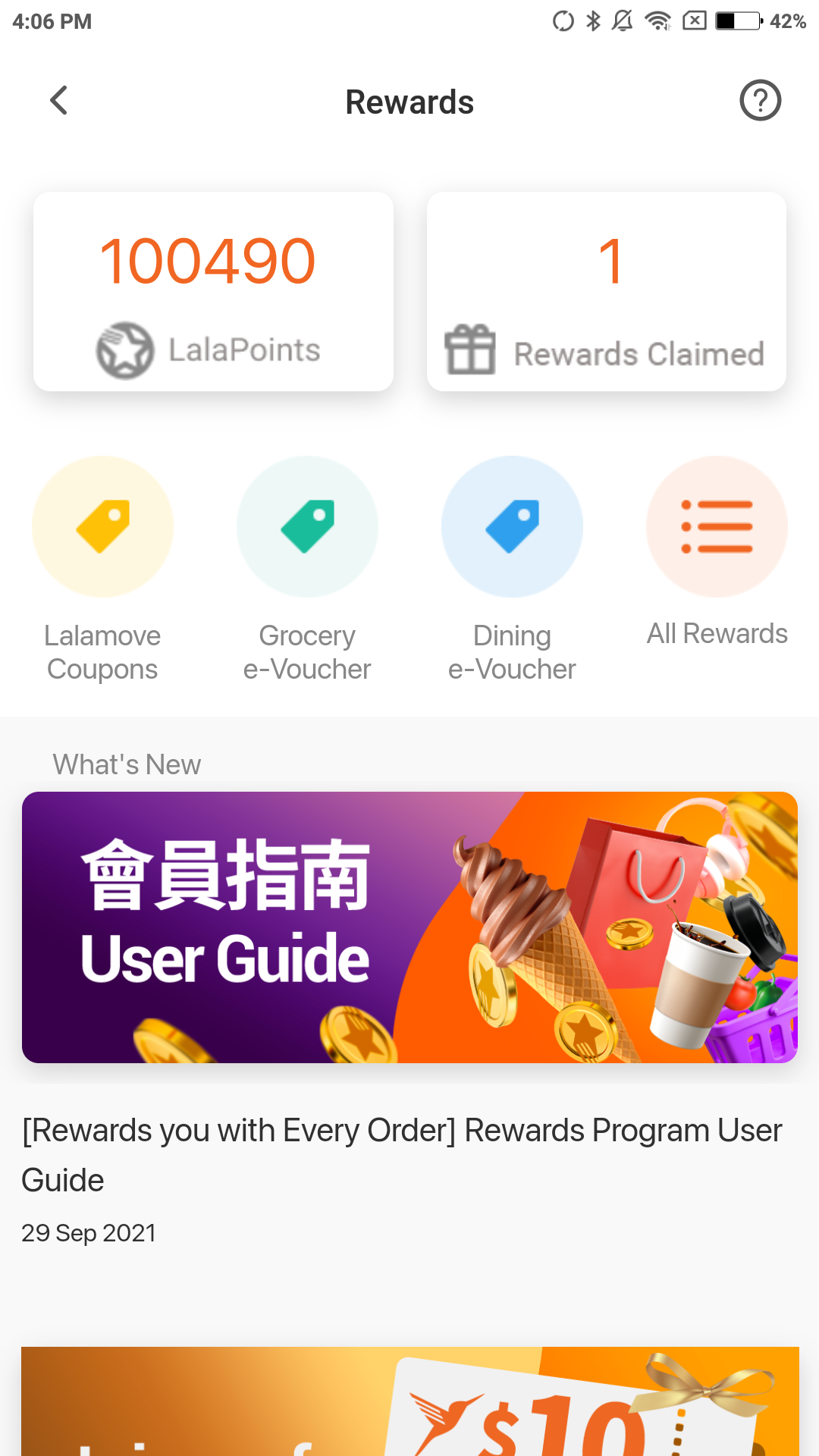The width and height of the screenshot is (819, 1456).
Task: Browse Dining e-Voucher rewards
Action: click(512, 527)
